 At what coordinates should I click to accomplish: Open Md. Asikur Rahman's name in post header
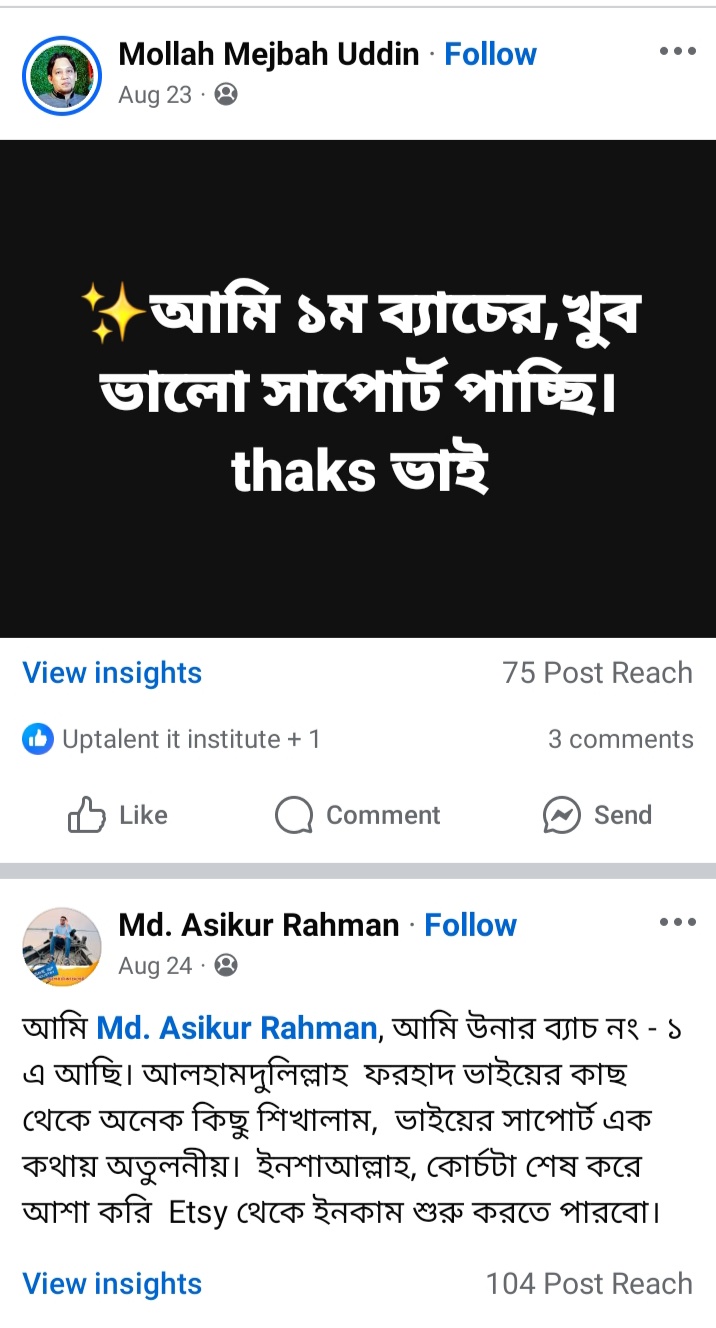tap(258, 925)
